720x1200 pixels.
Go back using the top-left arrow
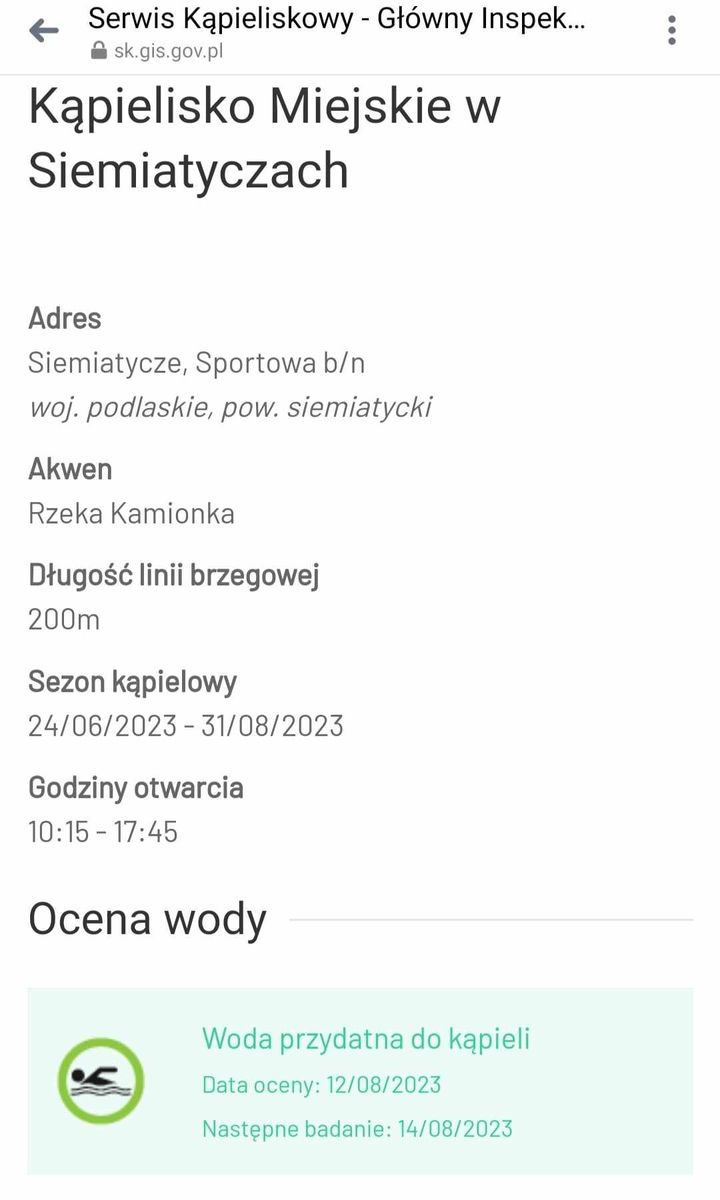(44, 32)
